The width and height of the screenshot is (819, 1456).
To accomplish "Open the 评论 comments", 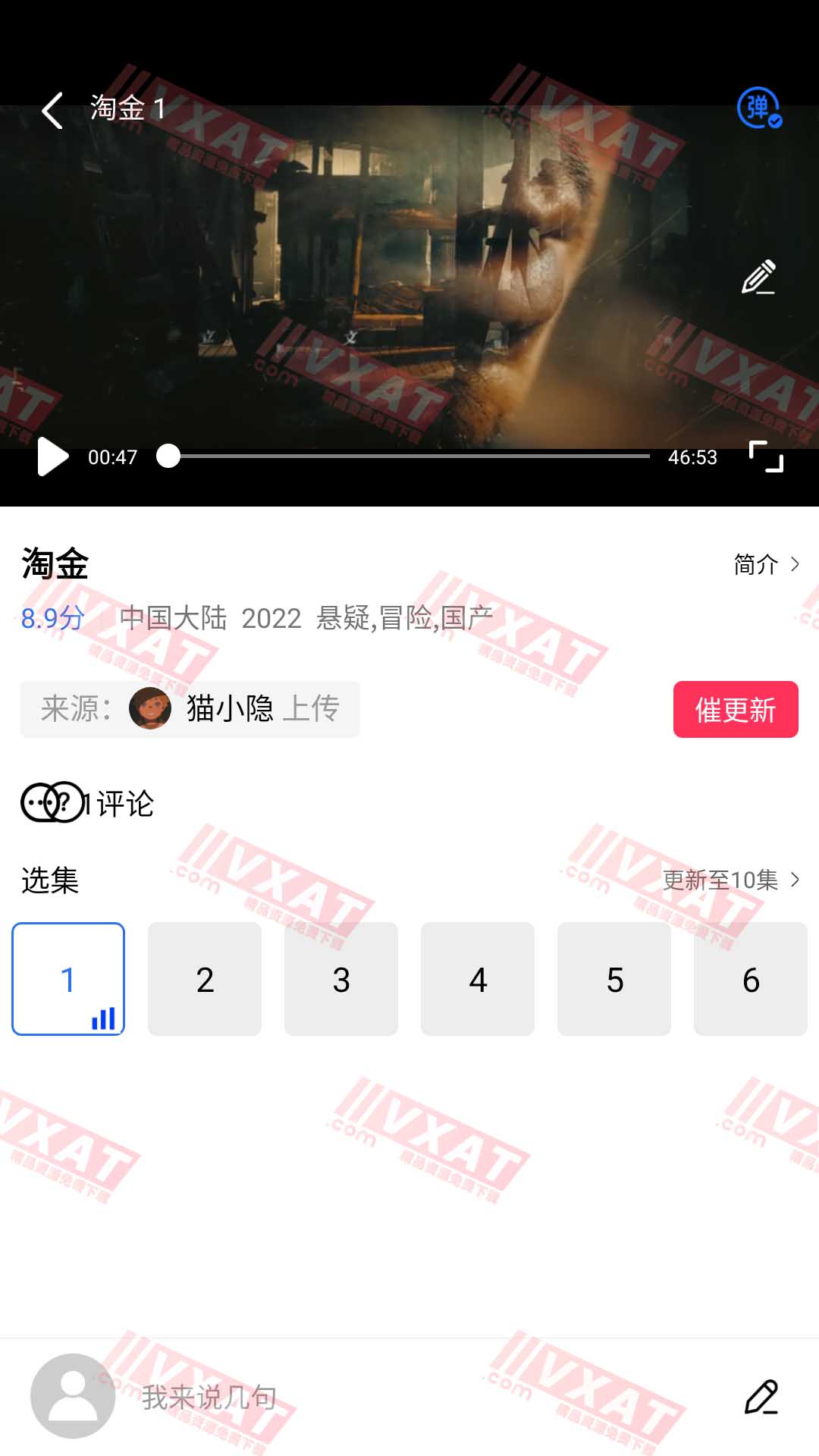I will pyautogui.click(x=88, y=803).
